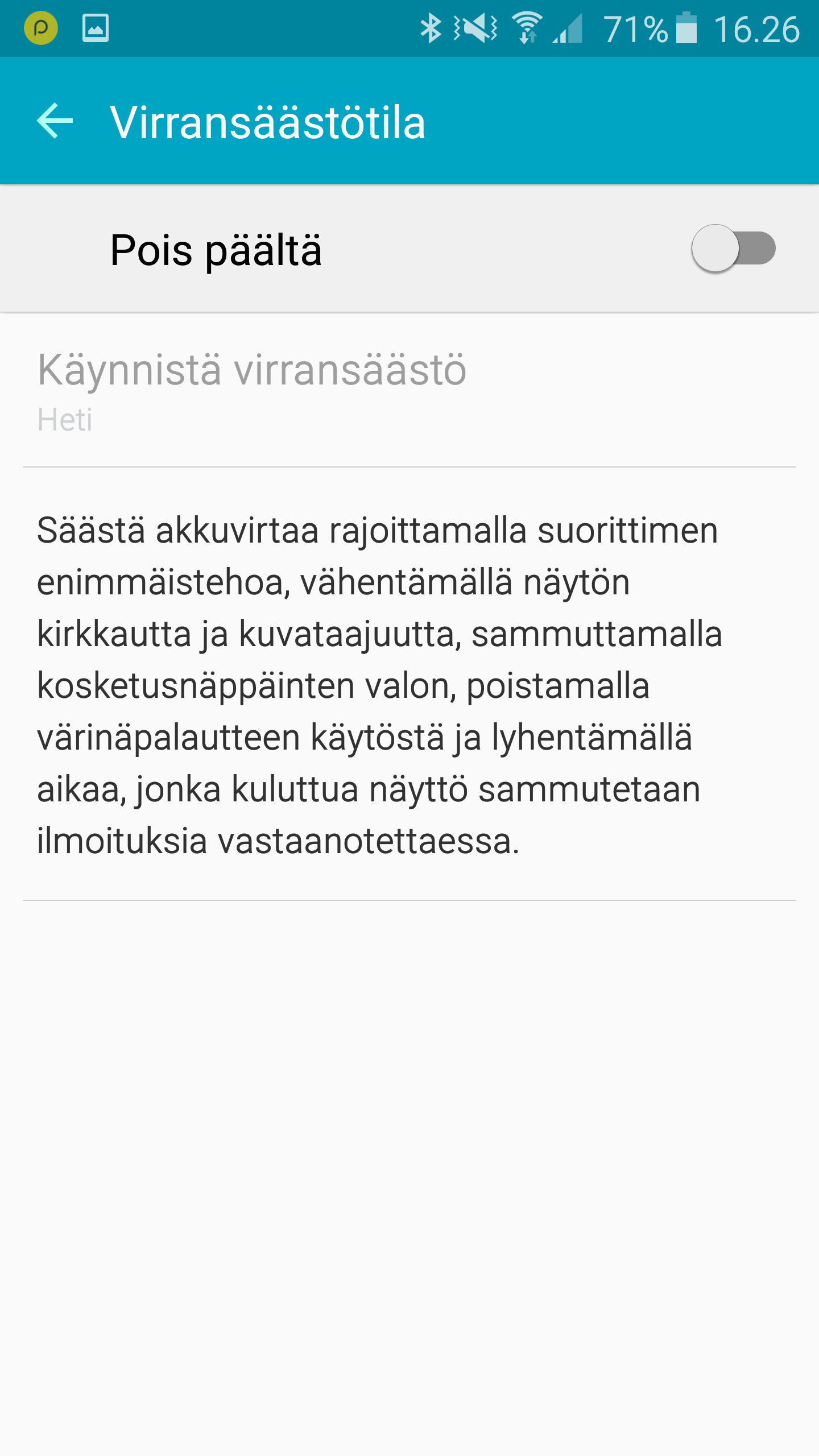
Task: Go back from Virransäästötila
Action: pyautogui.click(x=55, y=121)
